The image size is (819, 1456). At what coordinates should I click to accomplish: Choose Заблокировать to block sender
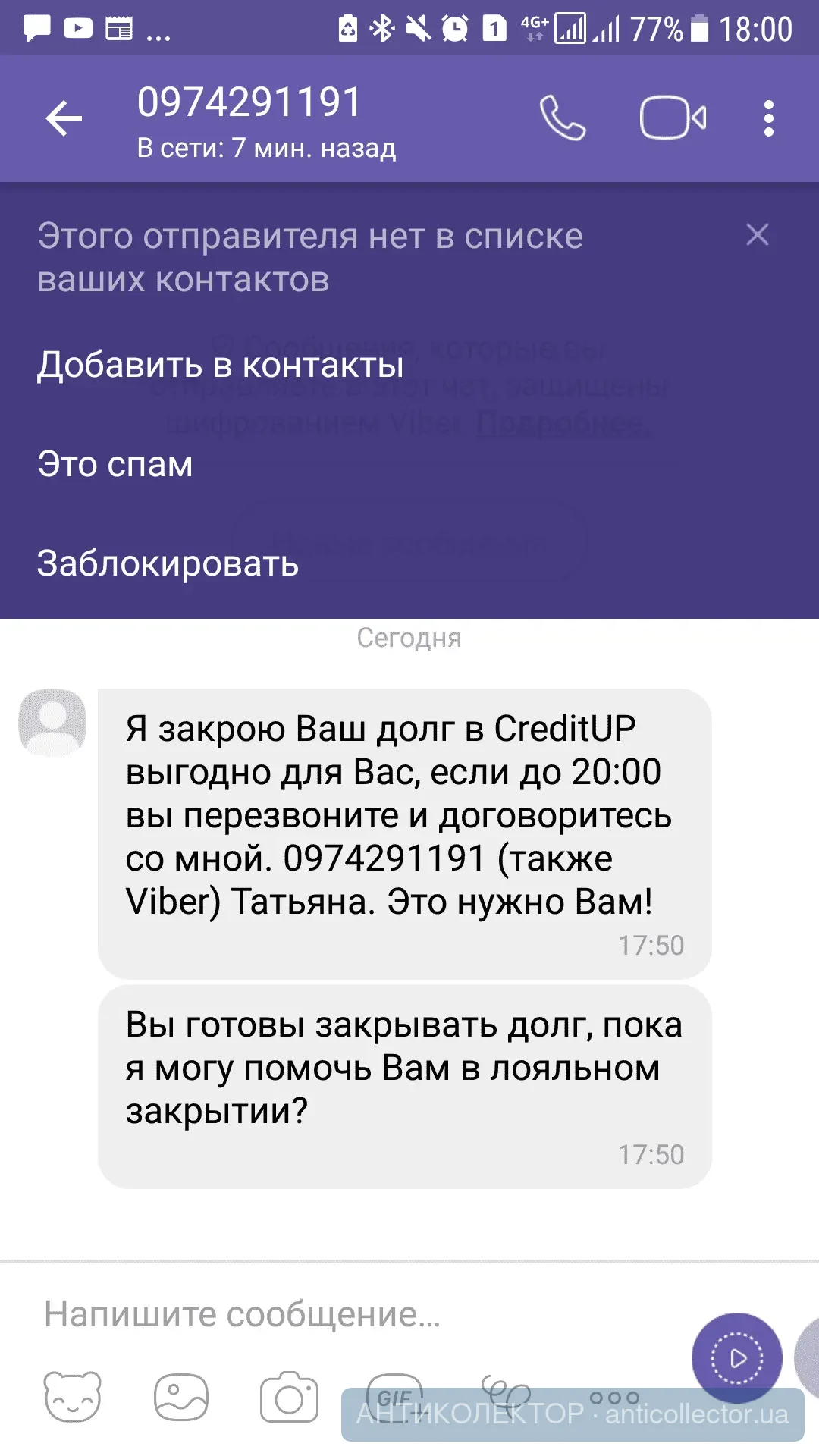[168, 563]
